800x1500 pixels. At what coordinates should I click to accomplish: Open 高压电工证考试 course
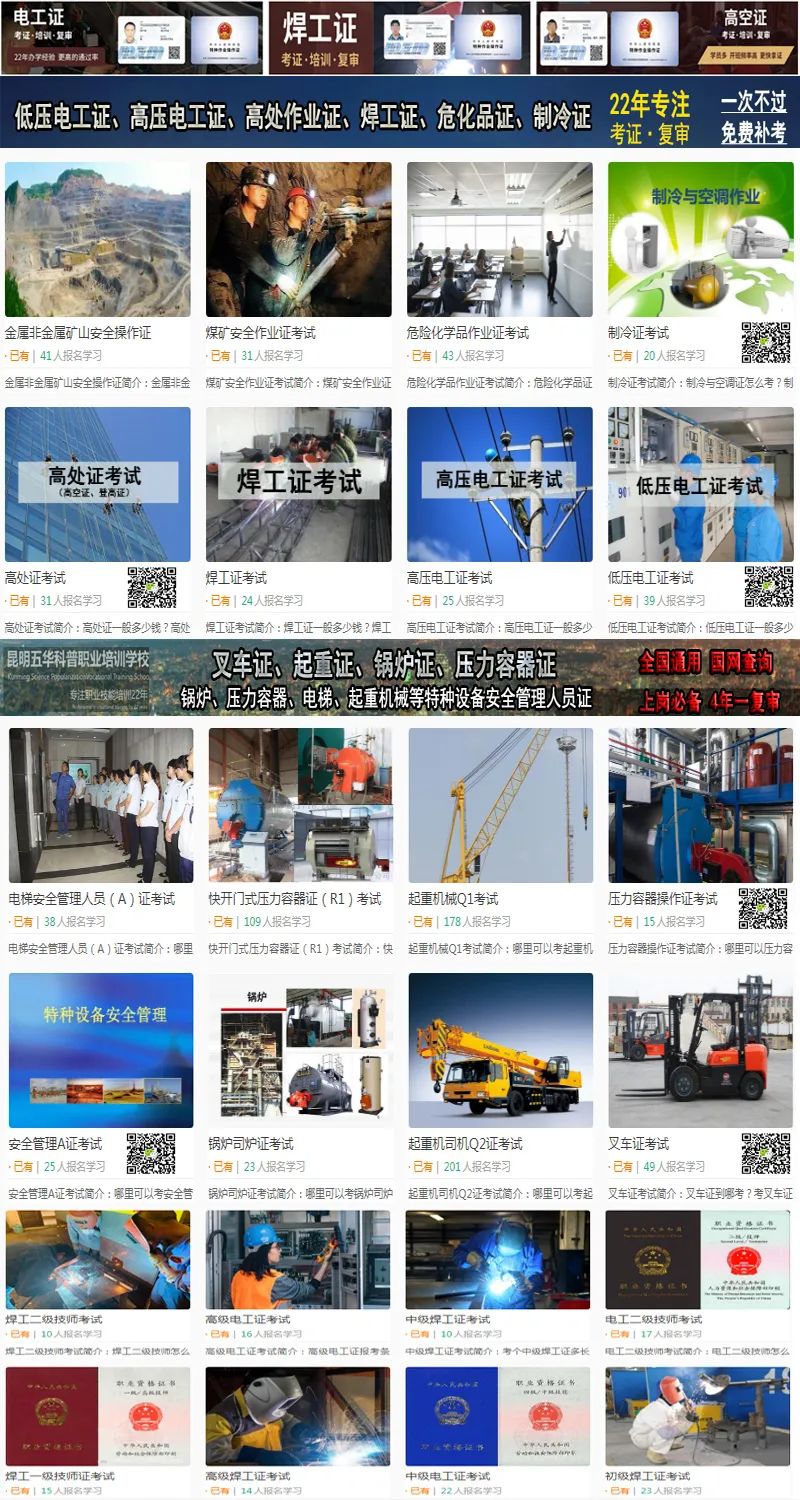coord(499,484)
